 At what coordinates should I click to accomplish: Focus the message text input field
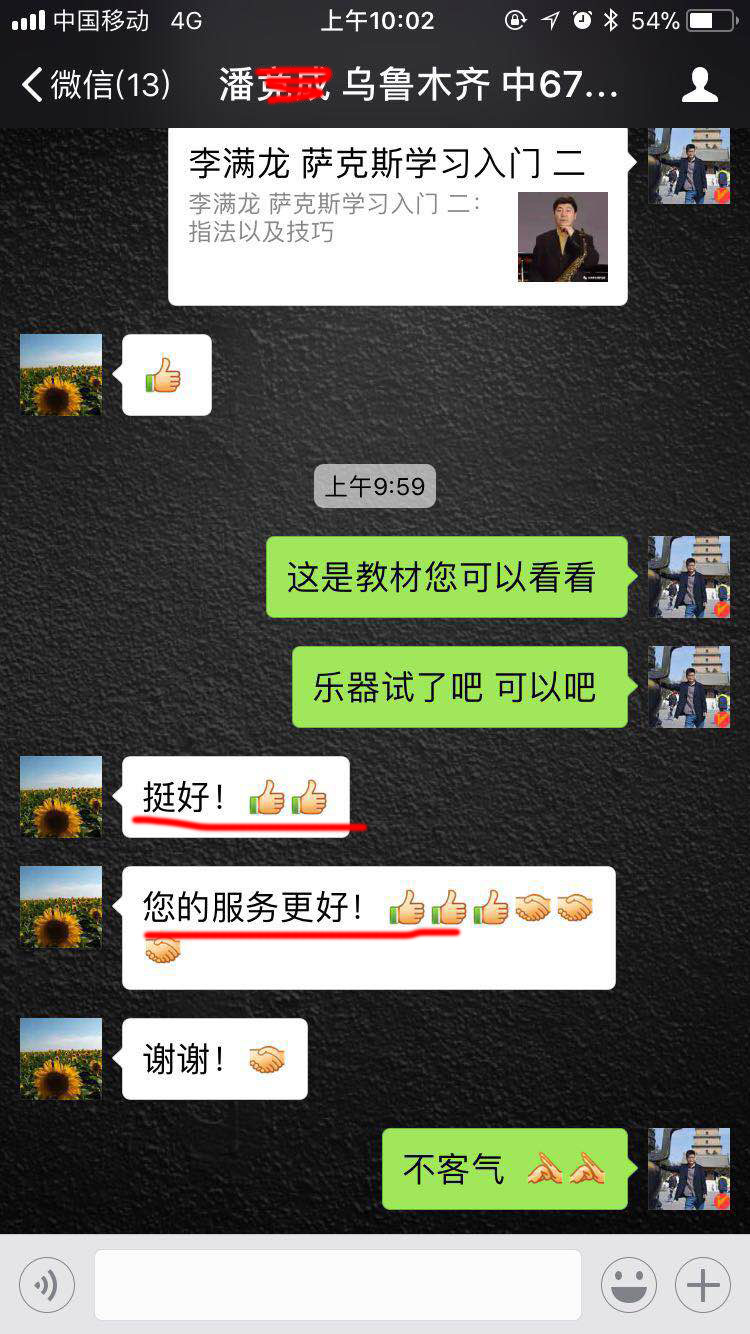337,1285
